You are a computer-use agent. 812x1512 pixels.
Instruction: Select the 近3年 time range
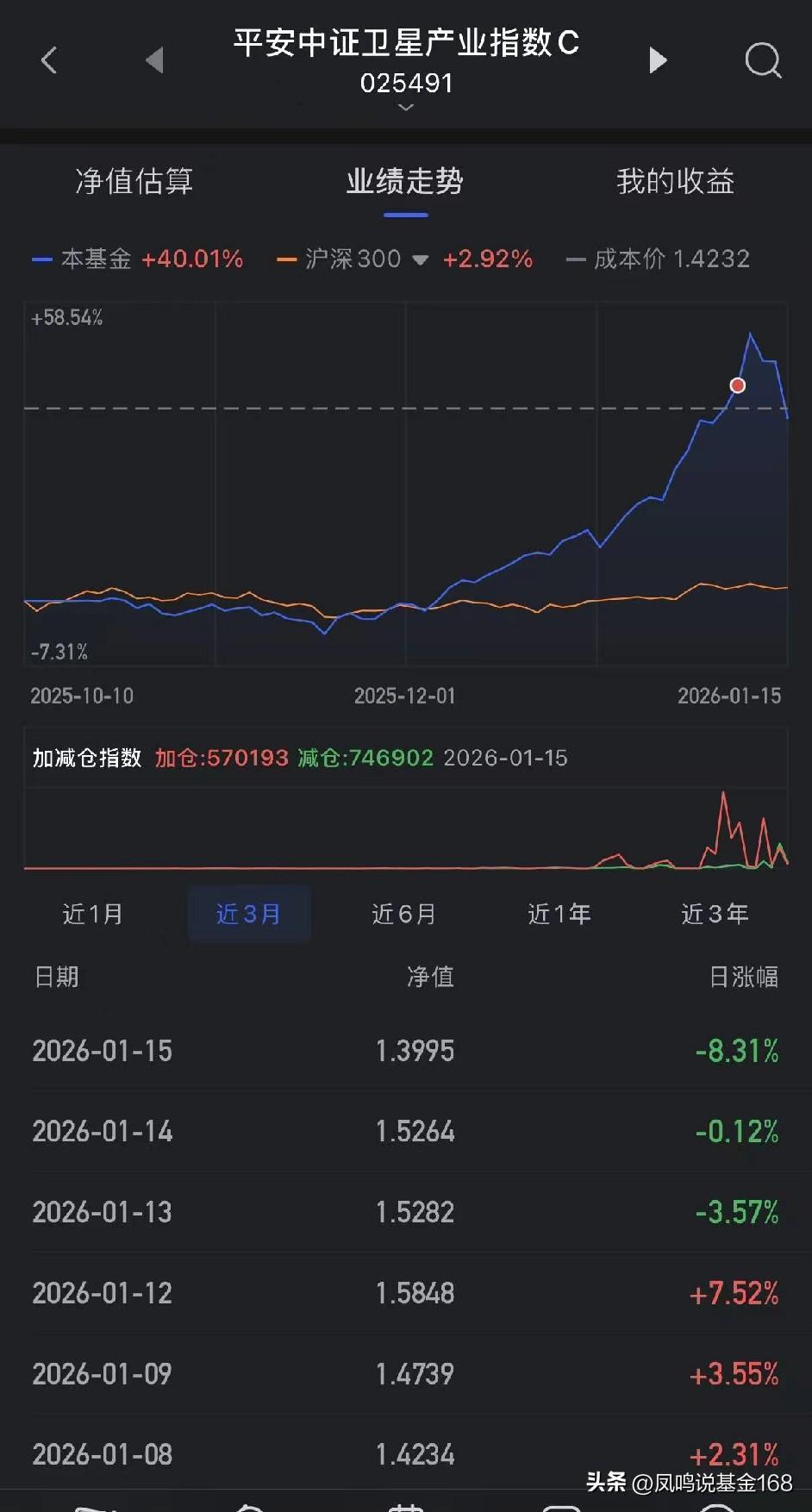[714, 914]
